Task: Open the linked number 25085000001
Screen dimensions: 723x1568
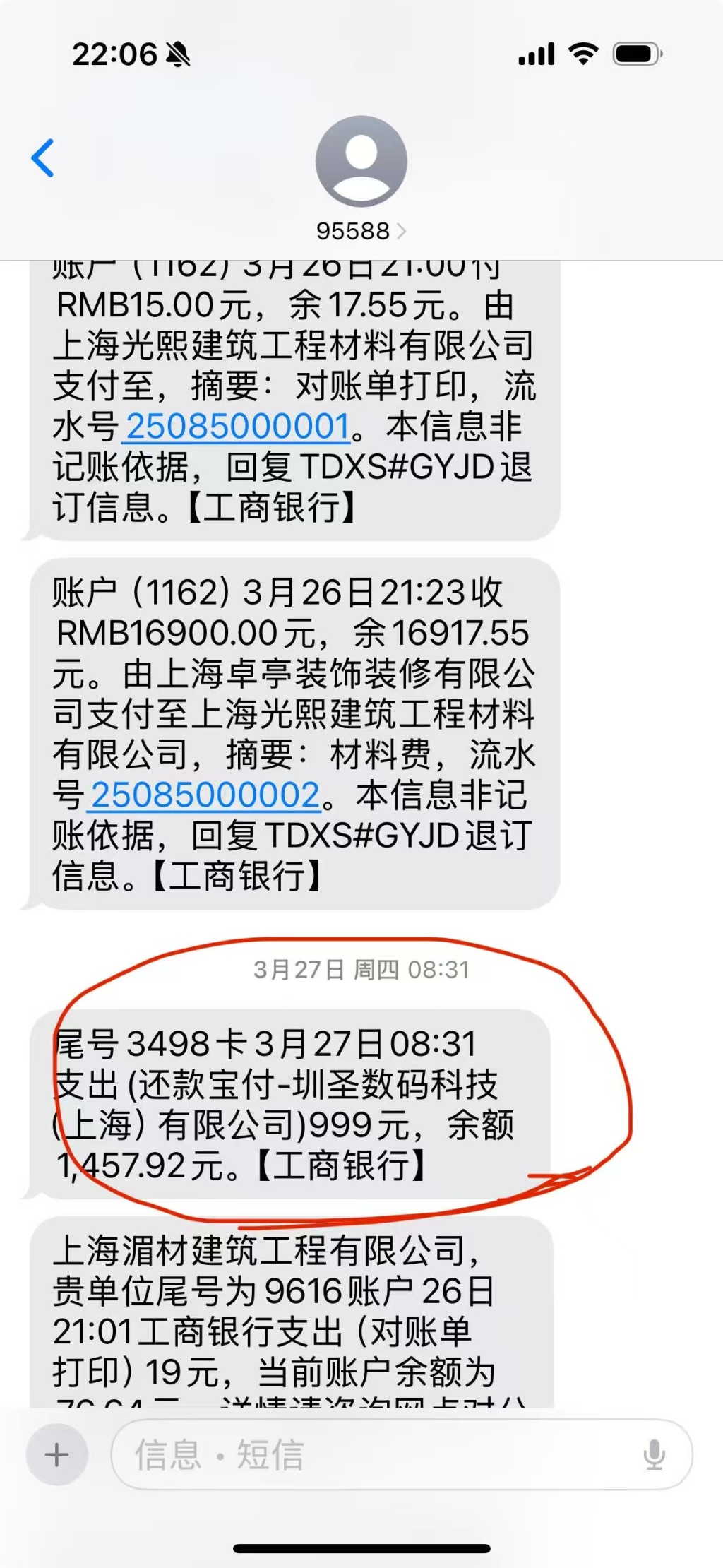Action: pyautogui.click(x=238, y=427)
